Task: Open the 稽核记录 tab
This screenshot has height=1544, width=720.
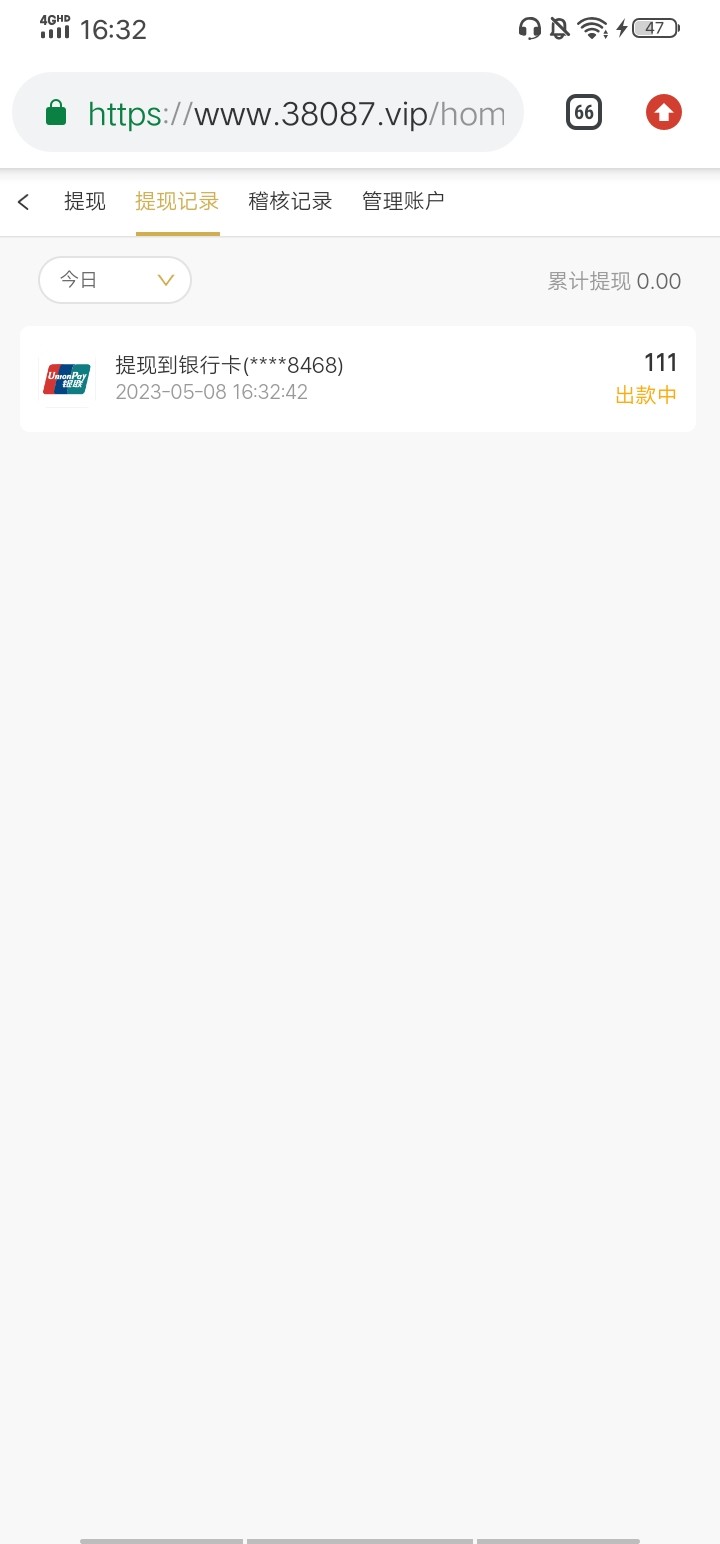Action: [x=290, y=202]
